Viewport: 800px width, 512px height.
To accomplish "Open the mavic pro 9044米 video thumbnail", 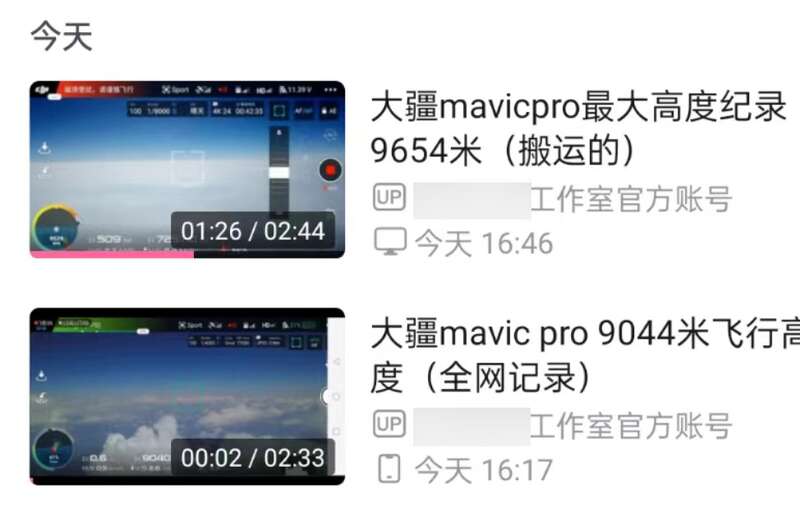I will click(187, 396).
